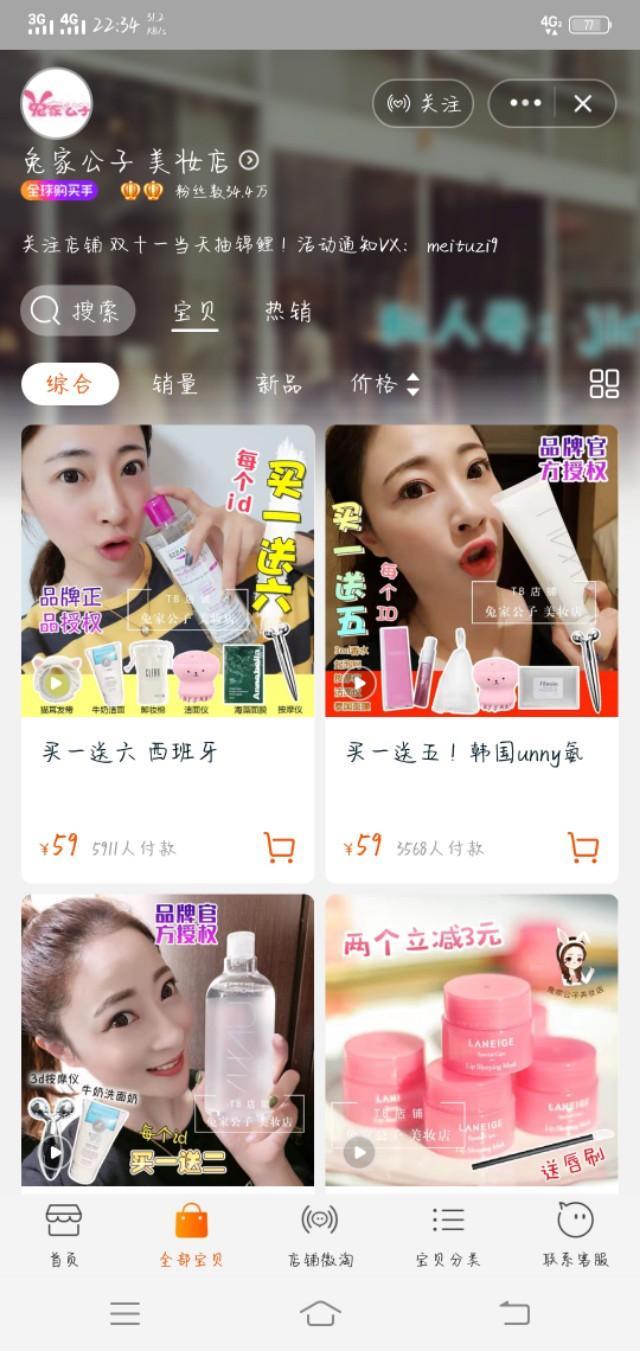Viewport: 640px width, 1351px height.
Task: Add 买一送五 unny item to cart
Action: pyautogui.click(x=583, y=847)
